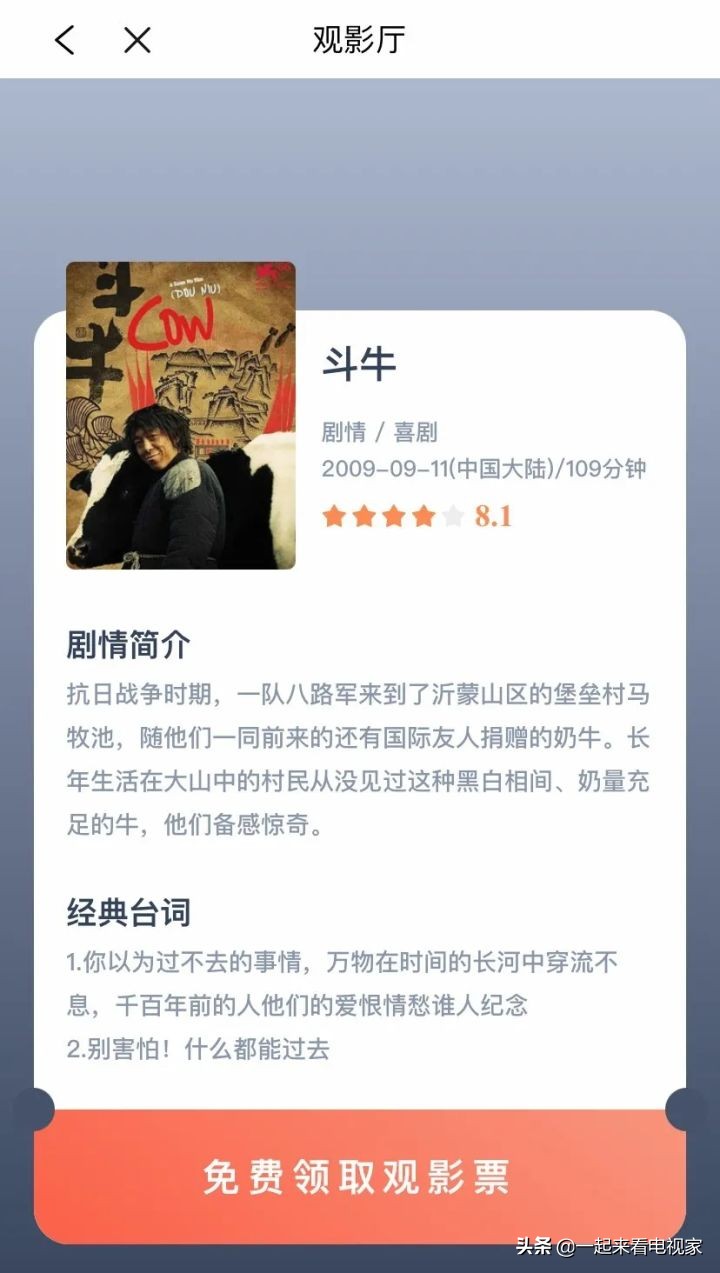720x1273 pixels.
Task: Close the 观影厅 page with the X
Action: pyautogui.click(x=135, y=41)
